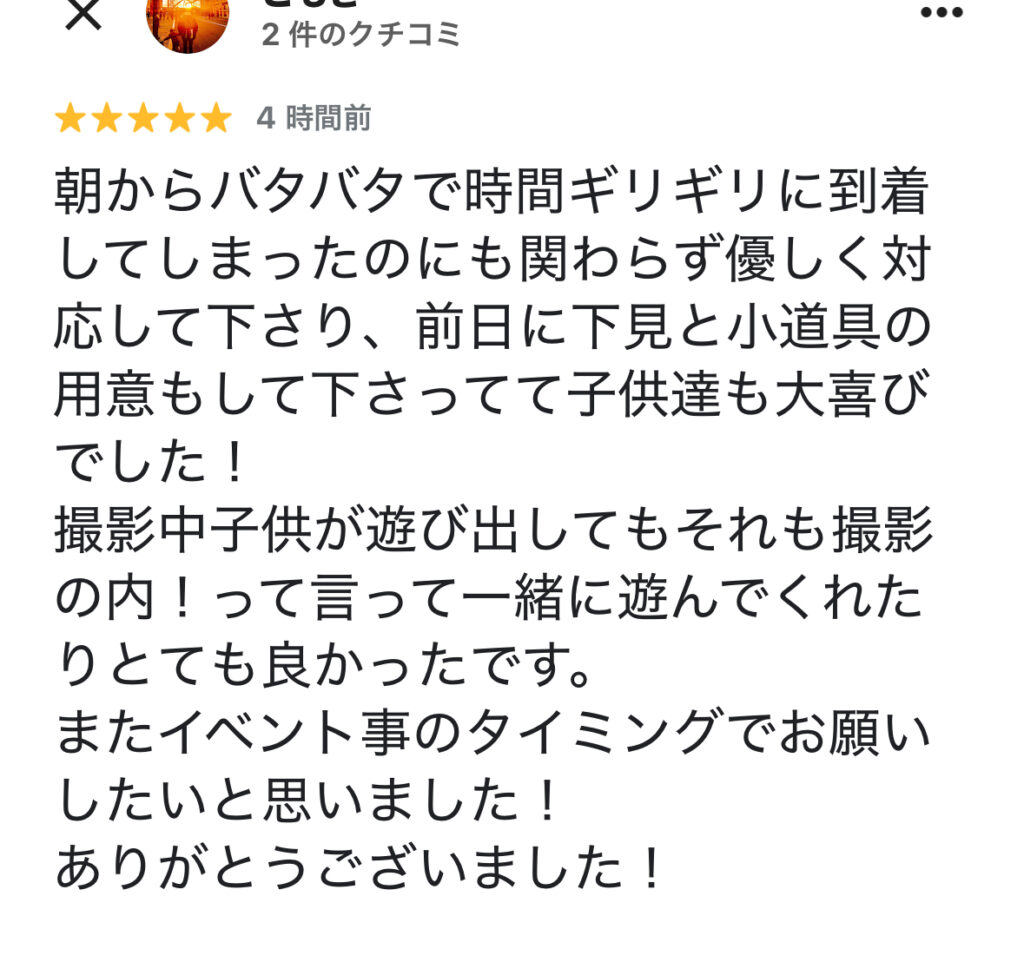Open the reviewer's profile photo
Screen dimensions: 1024x962
point(187,22)
